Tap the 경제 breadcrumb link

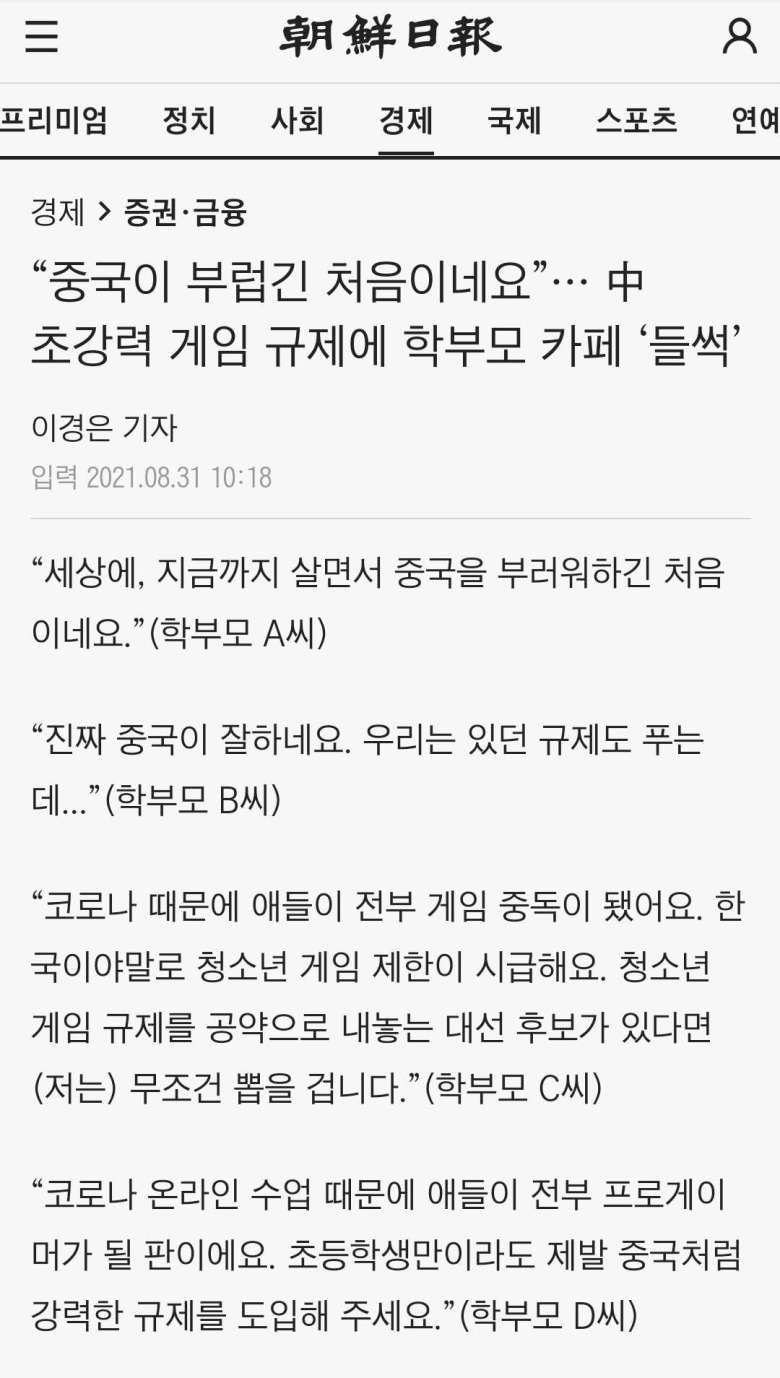pos(58,212)
